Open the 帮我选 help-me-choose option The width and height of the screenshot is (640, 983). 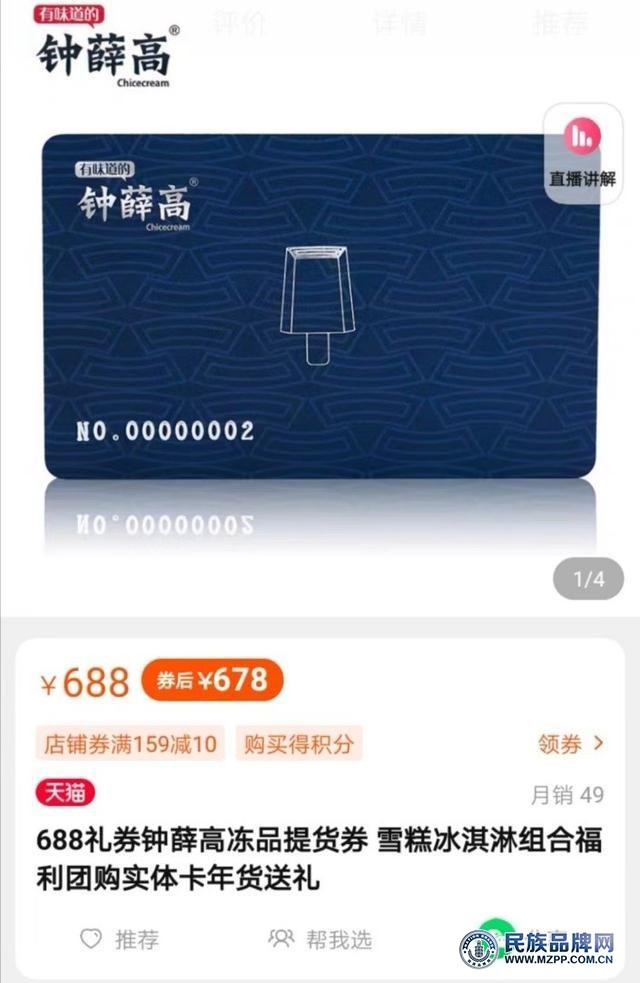pyautogui.click(x=320, y=939)
